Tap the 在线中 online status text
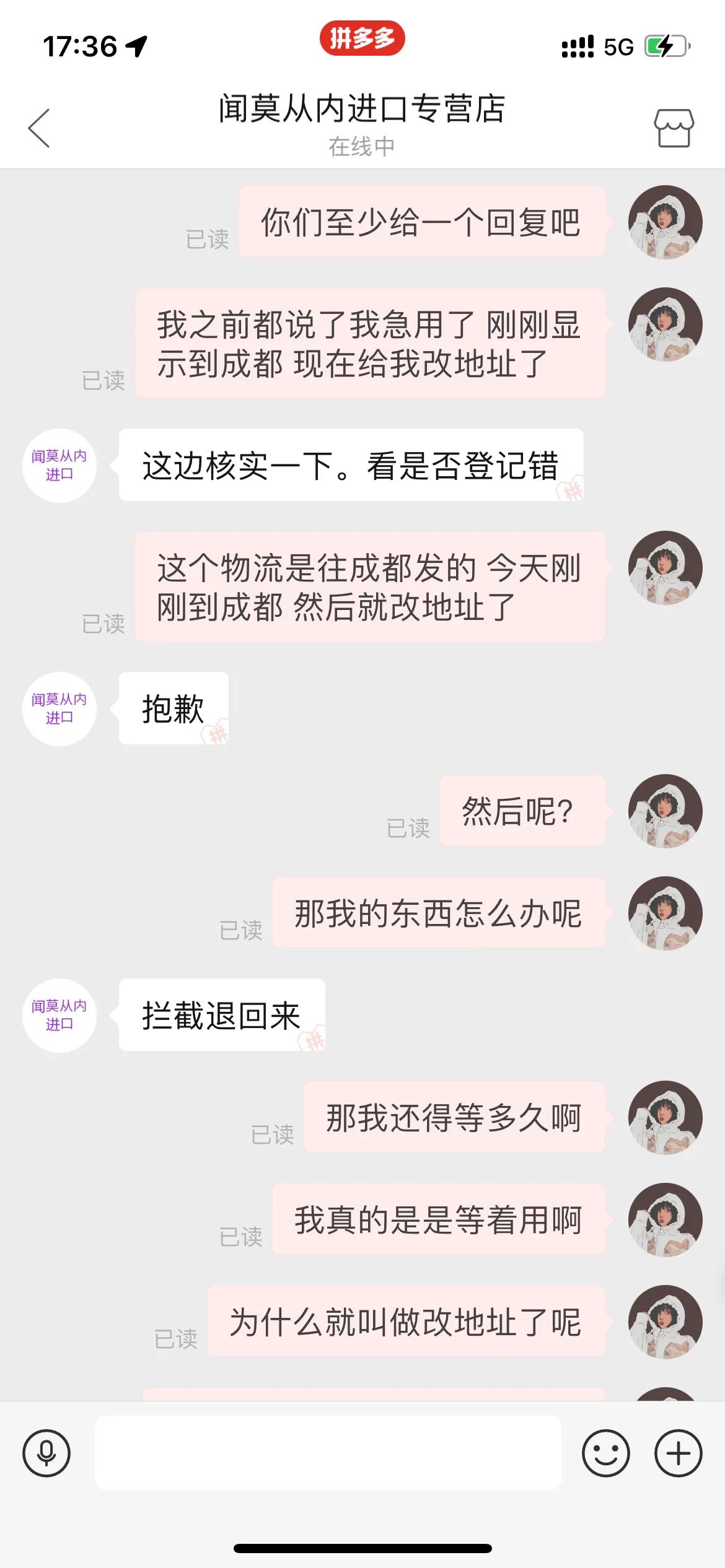Viewport: 725px width, 1568px height. click(362, 146)
